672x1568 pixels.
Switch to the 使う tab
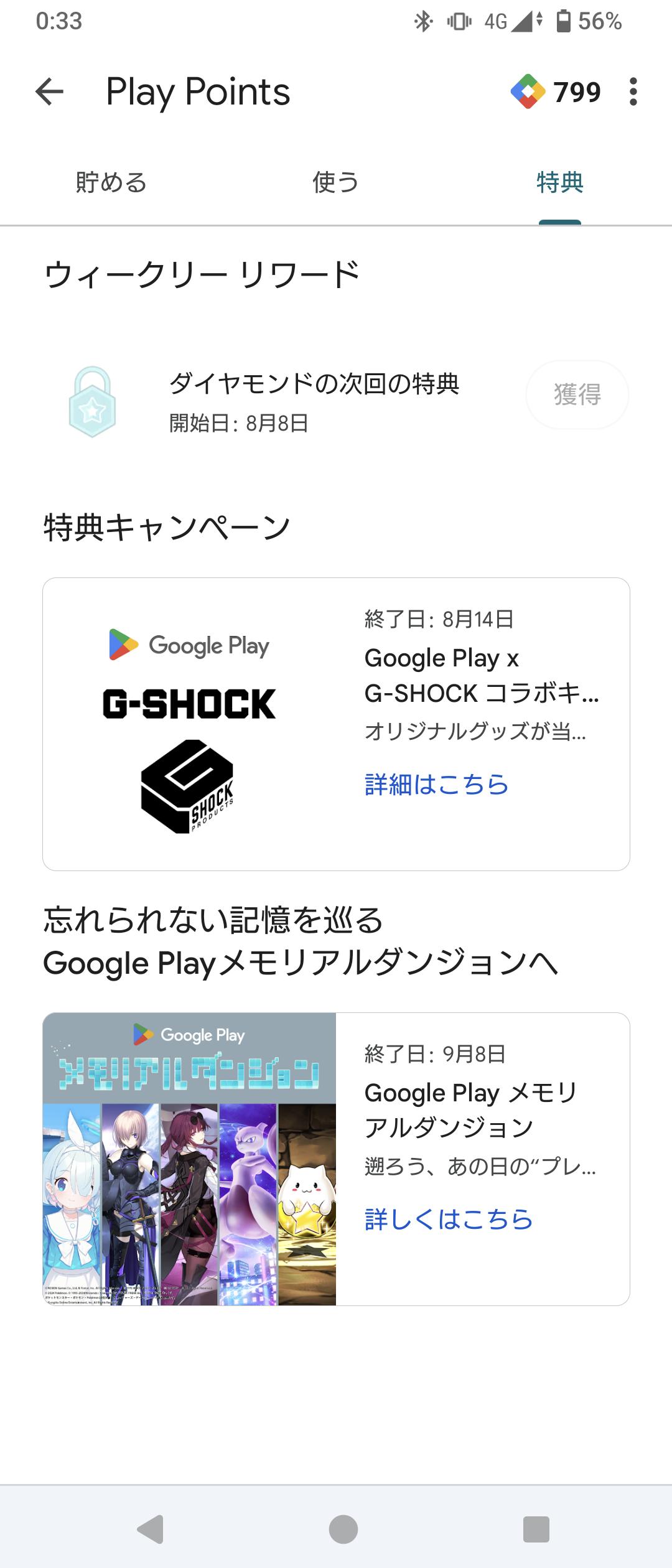pos(335,183)
